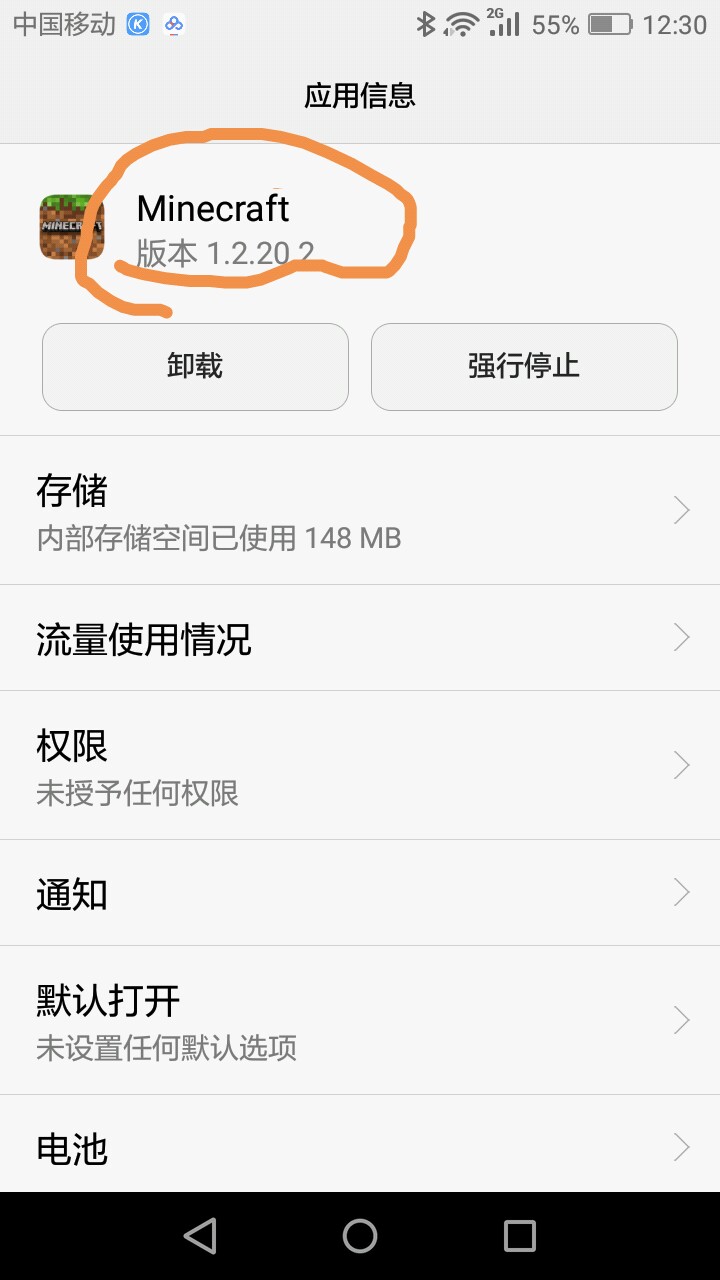The height and width of the screenshot is (1280, 720).
Task: Check the 电池 battery usage row
Action: pos(360,1147)
